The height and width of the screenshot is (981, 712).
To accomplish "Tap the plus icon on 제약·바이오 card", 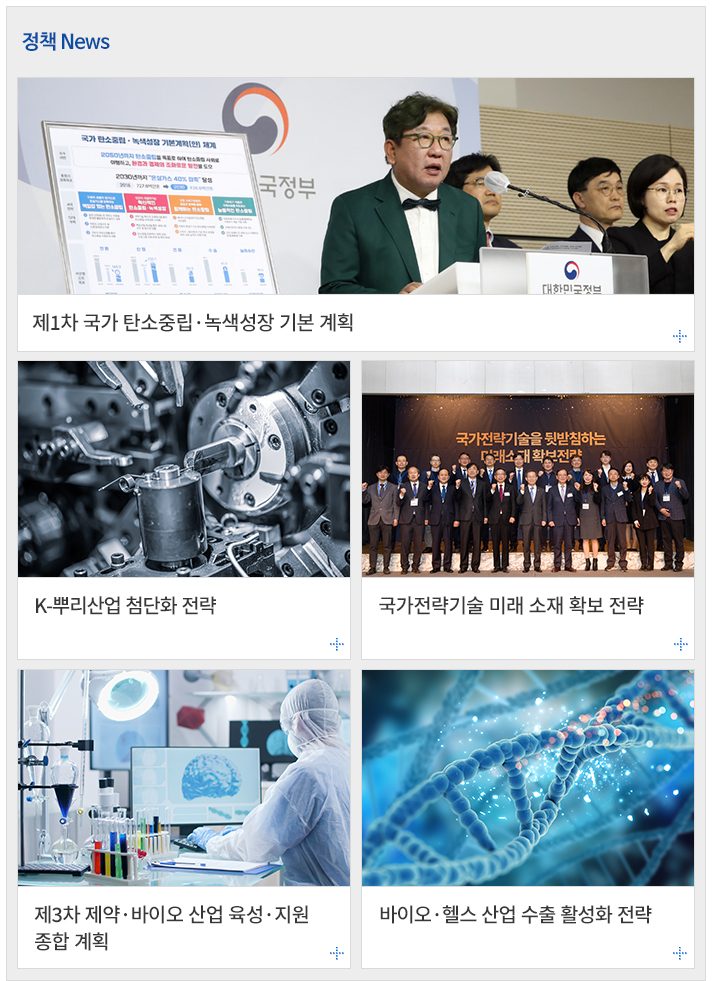I will (x=337, y=953).
